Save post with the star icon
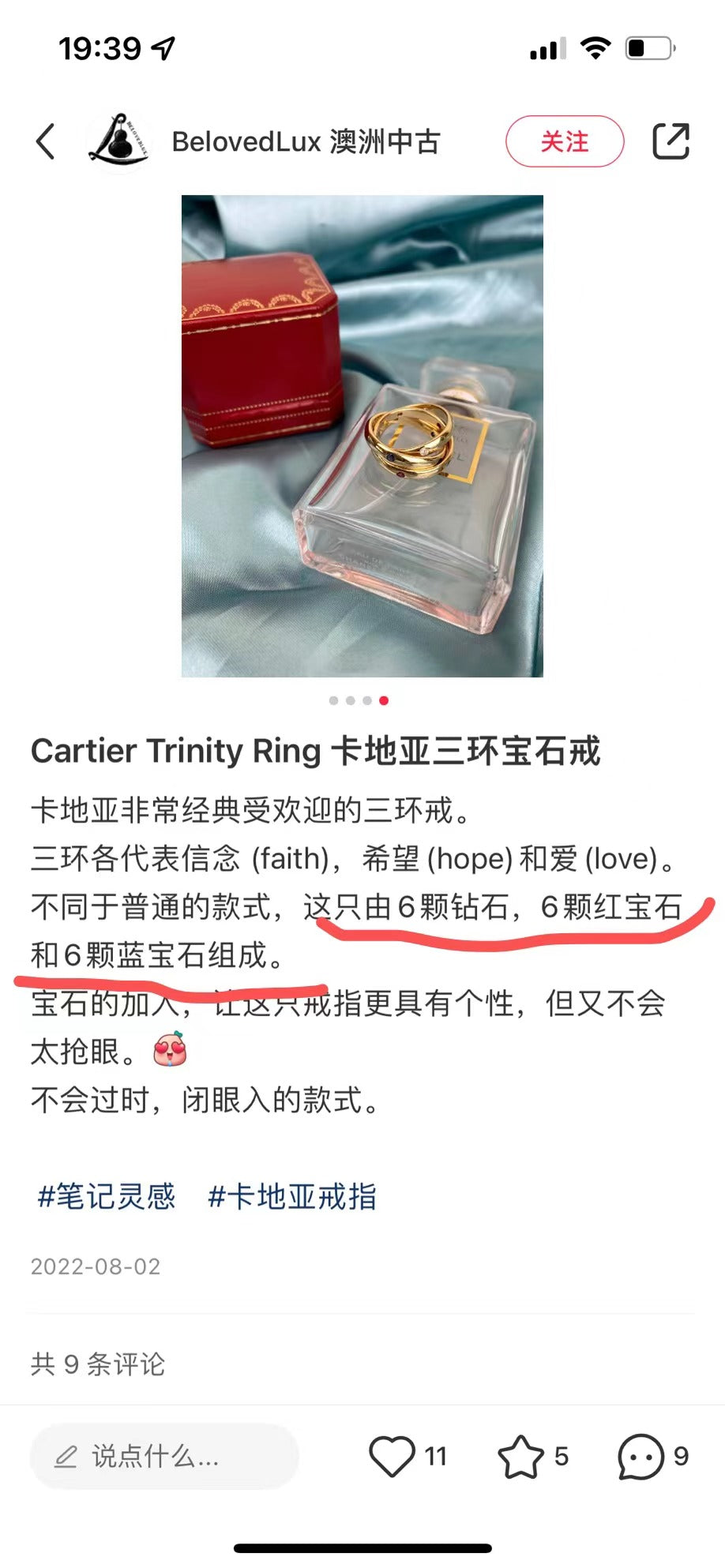 pos(520,1457)
